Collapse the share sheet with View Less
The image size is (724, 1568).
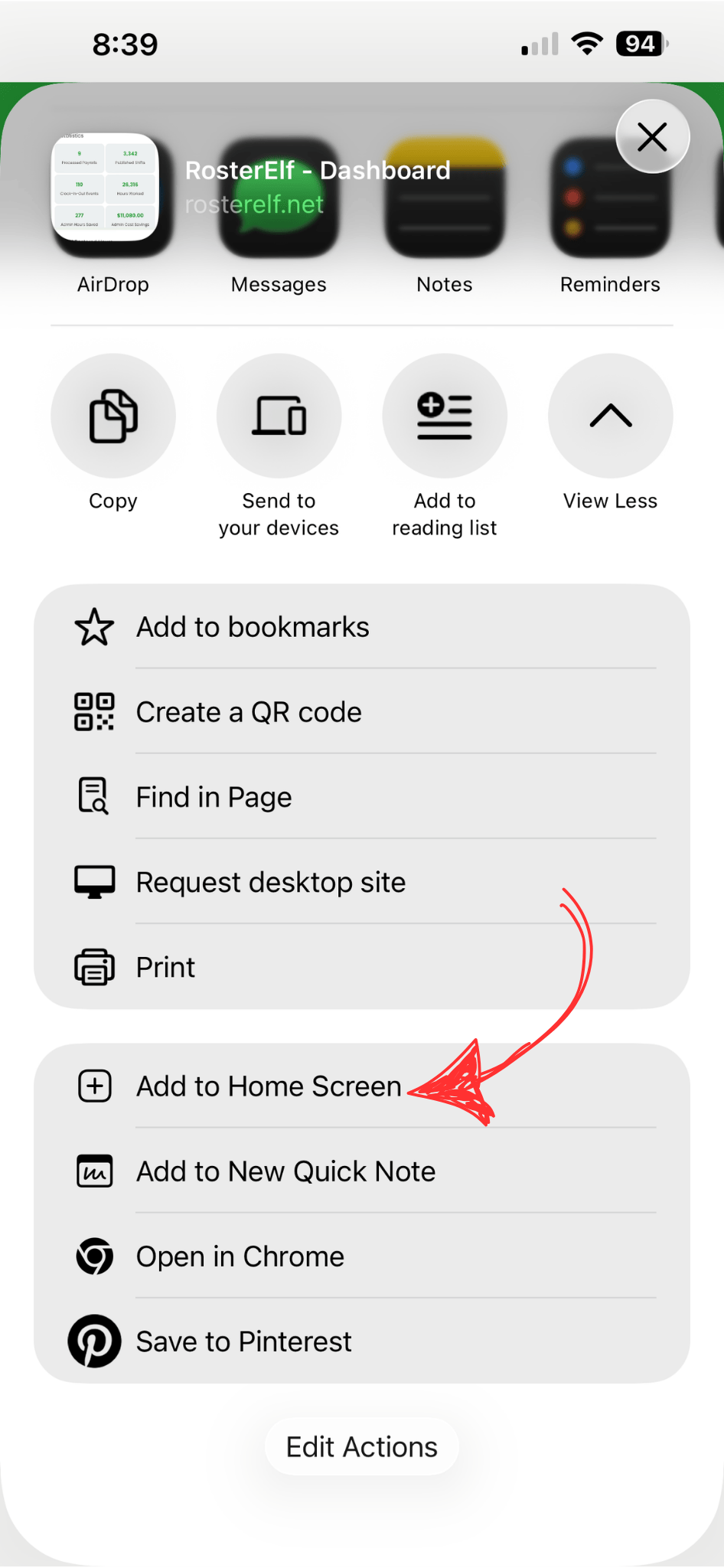(x=610, y=415)
